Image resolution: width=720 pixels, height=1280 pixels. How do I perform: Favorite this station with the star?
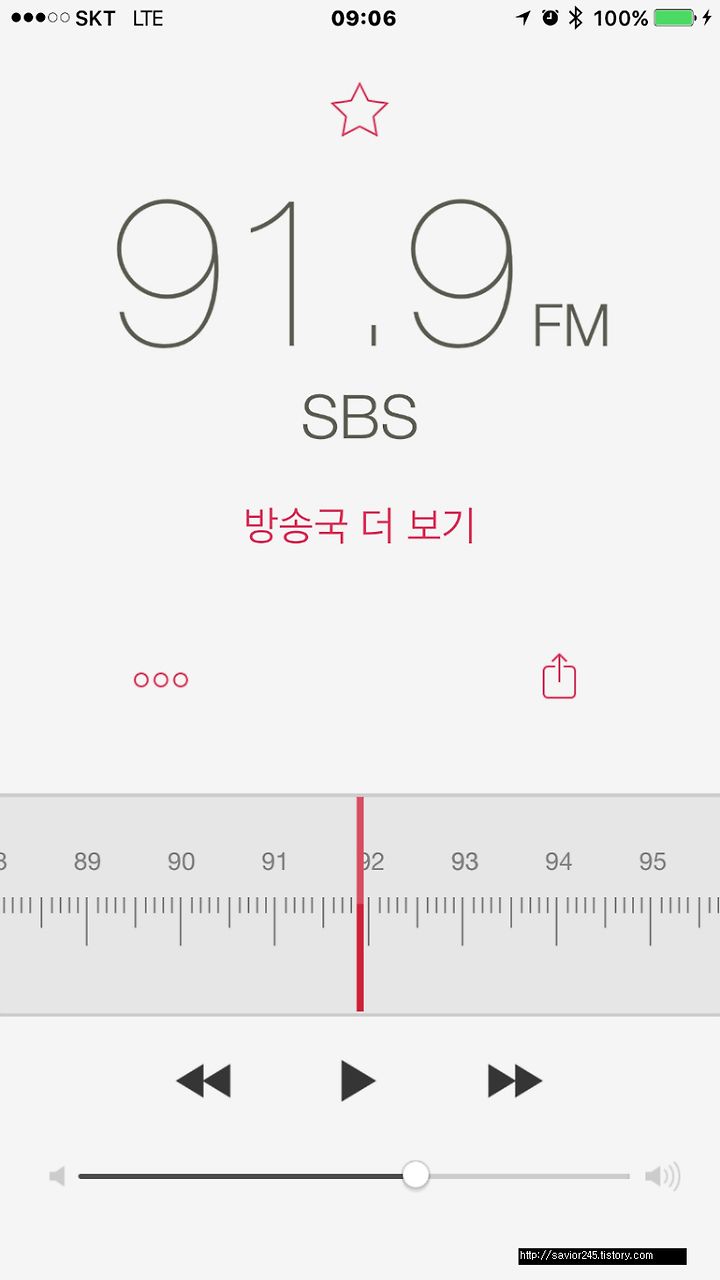tap(359, 110)
